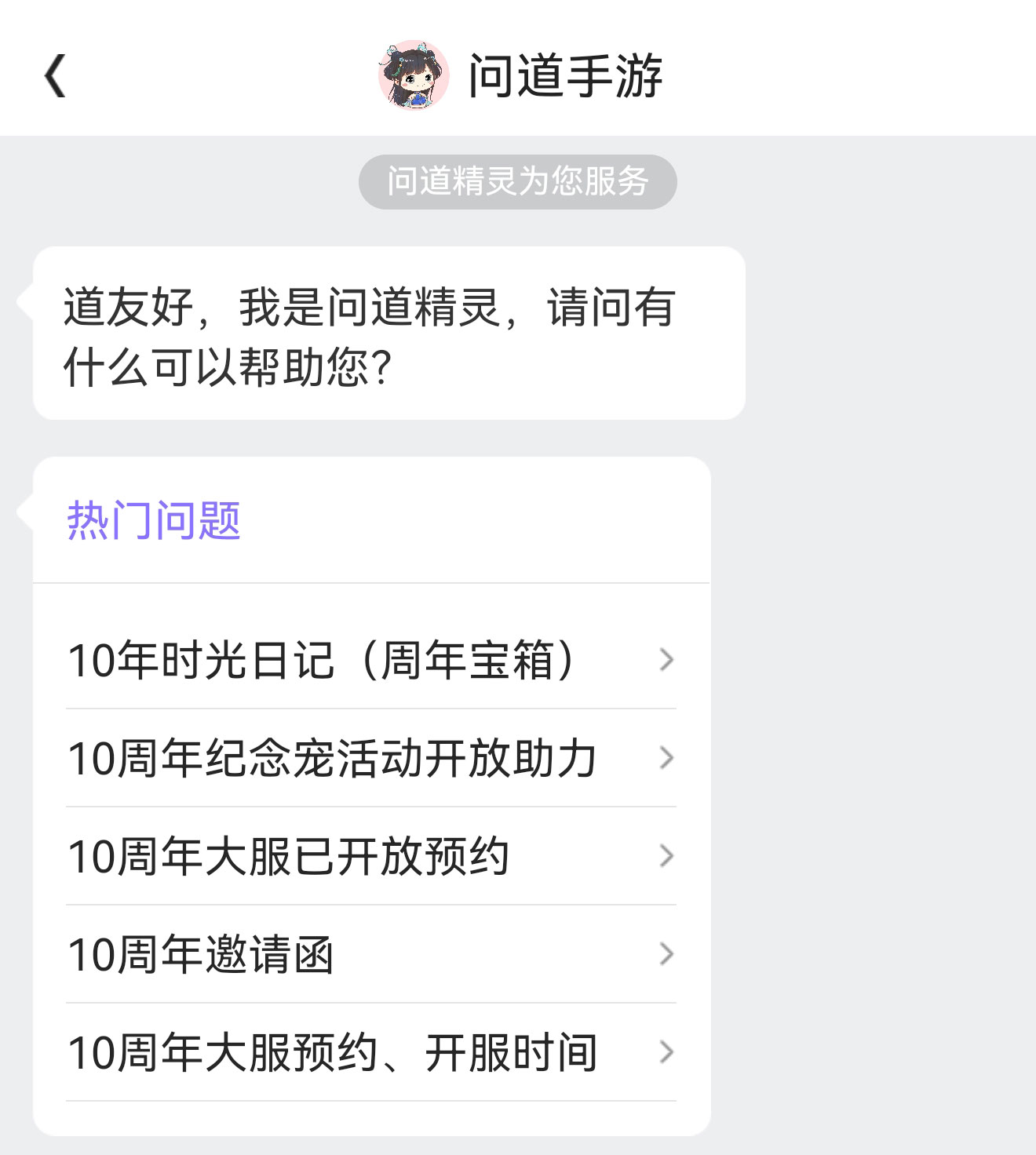Viewport: 1036px width, 1155px height.
Task: Go back using the top-left arrow
Action: (55, 76)
